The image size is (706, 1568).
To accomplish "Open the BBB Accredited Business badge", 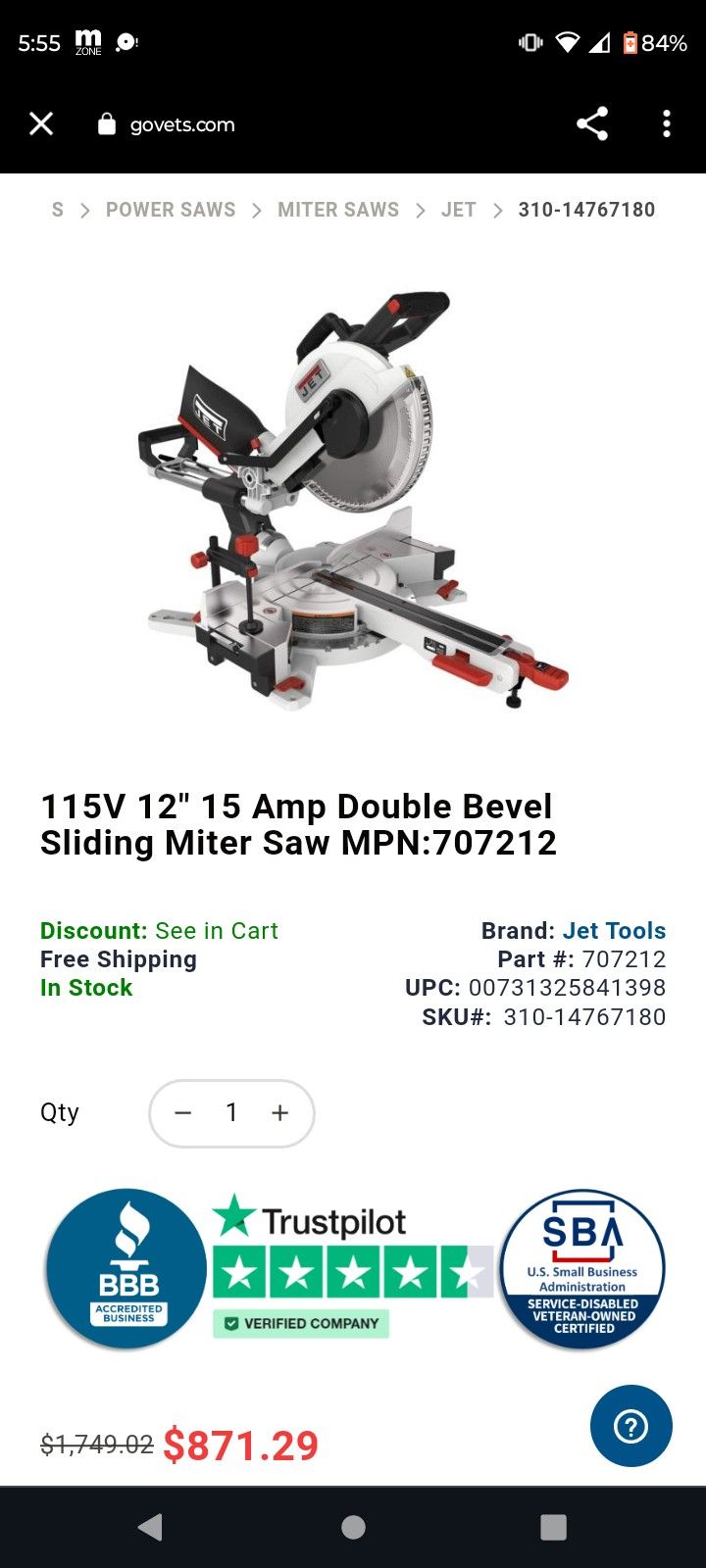I will (x=126, y=1269).
